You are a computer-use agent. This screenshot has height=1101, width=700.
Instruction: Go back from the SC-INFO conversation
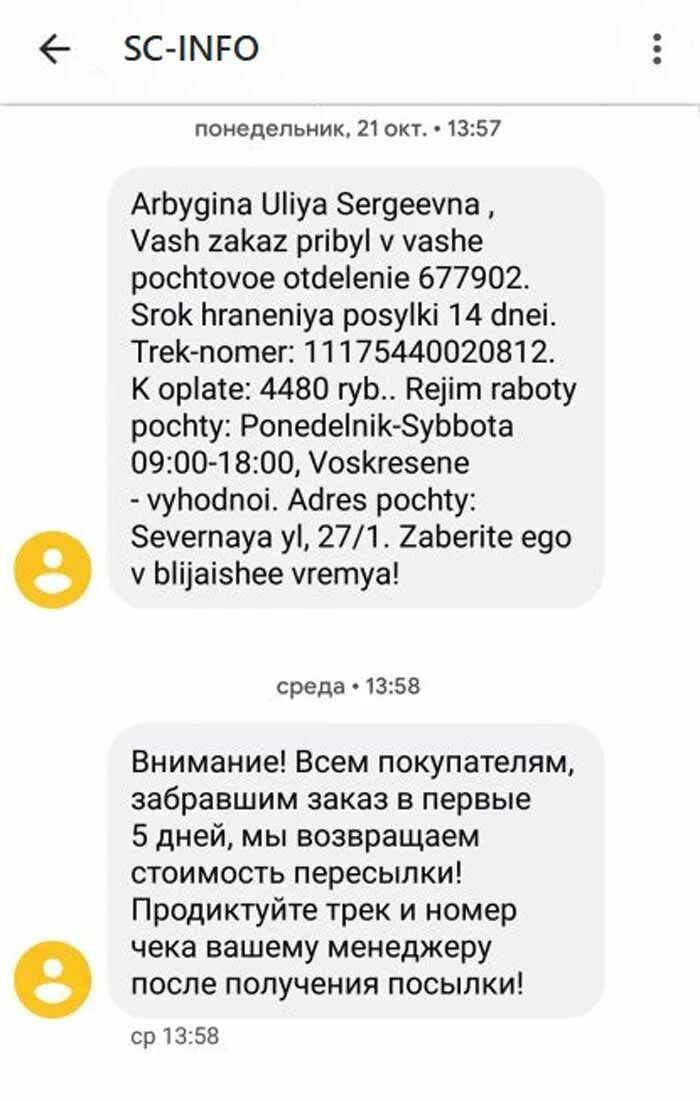coord(54,49)
